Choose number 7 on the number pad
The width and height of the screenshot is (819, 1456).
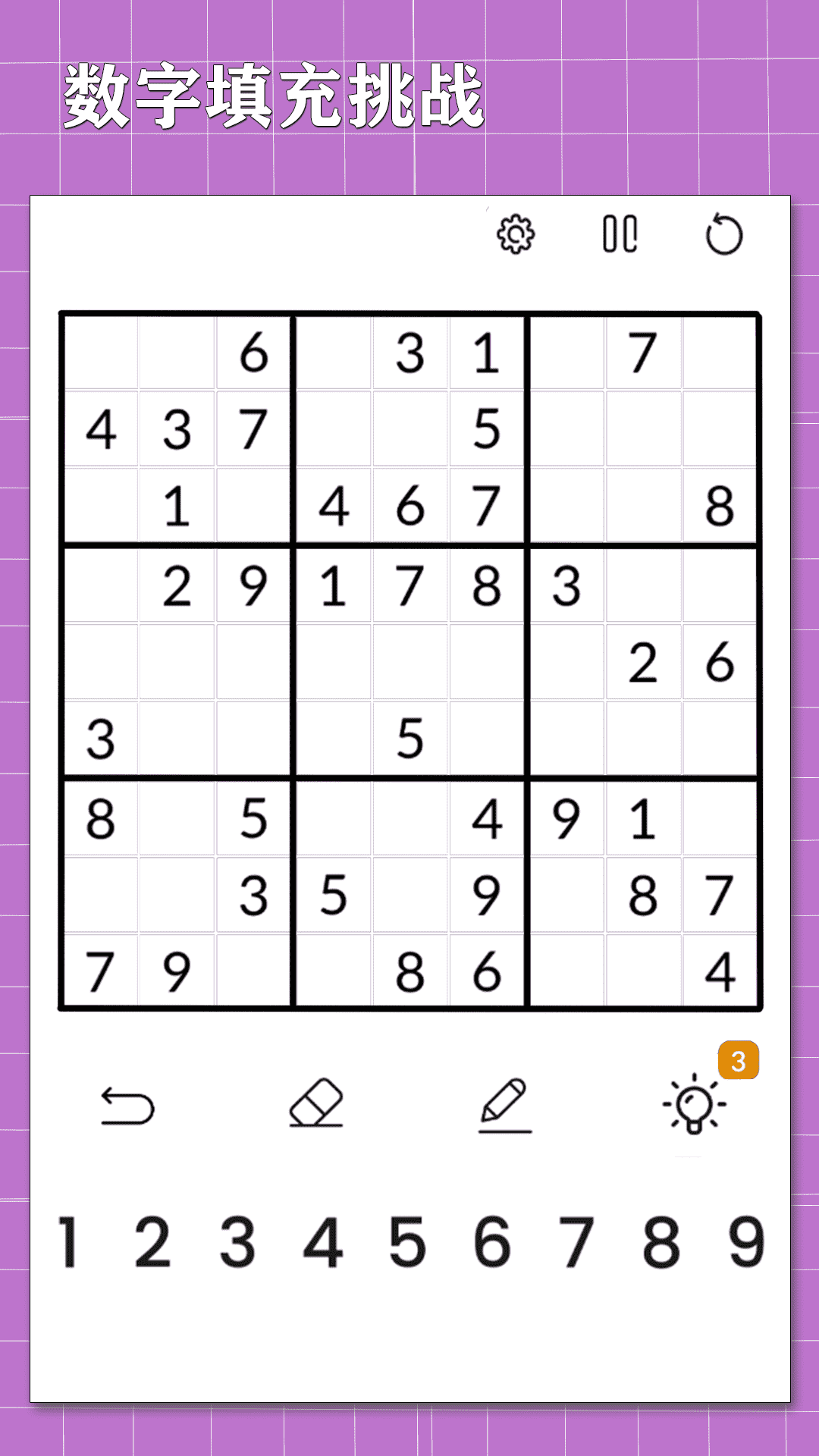[x=576, y=1242]
